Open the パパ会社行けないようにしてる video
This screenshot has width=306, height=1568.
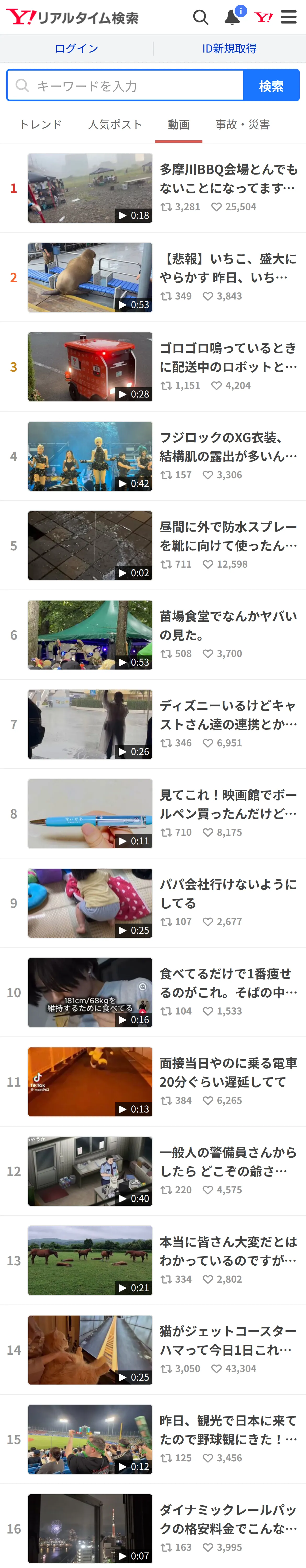[153, 903]
